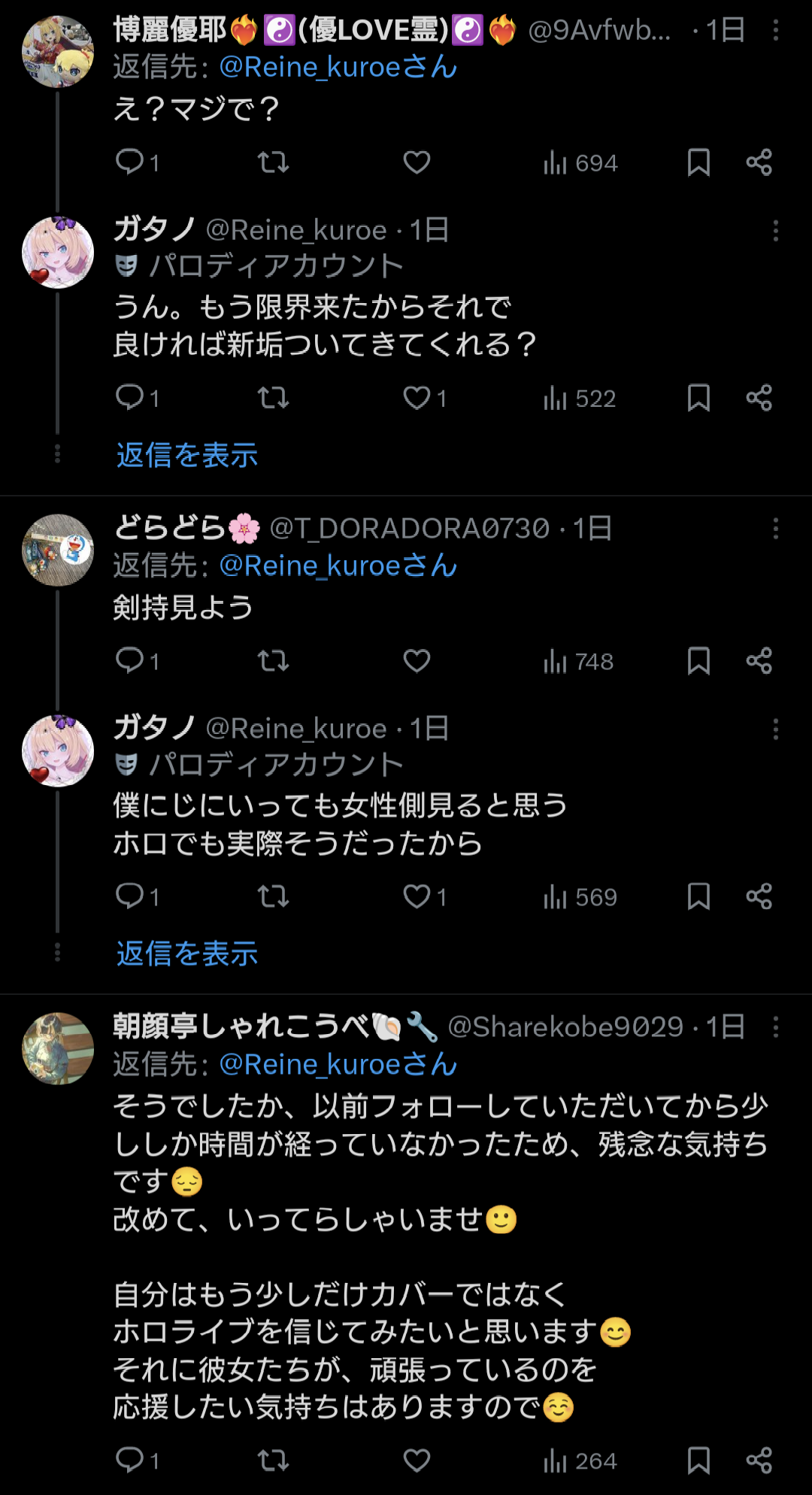The image size is (812, 1495).
Task: Share ガタノ's reply about 新垢
Action: coord(759,398)
